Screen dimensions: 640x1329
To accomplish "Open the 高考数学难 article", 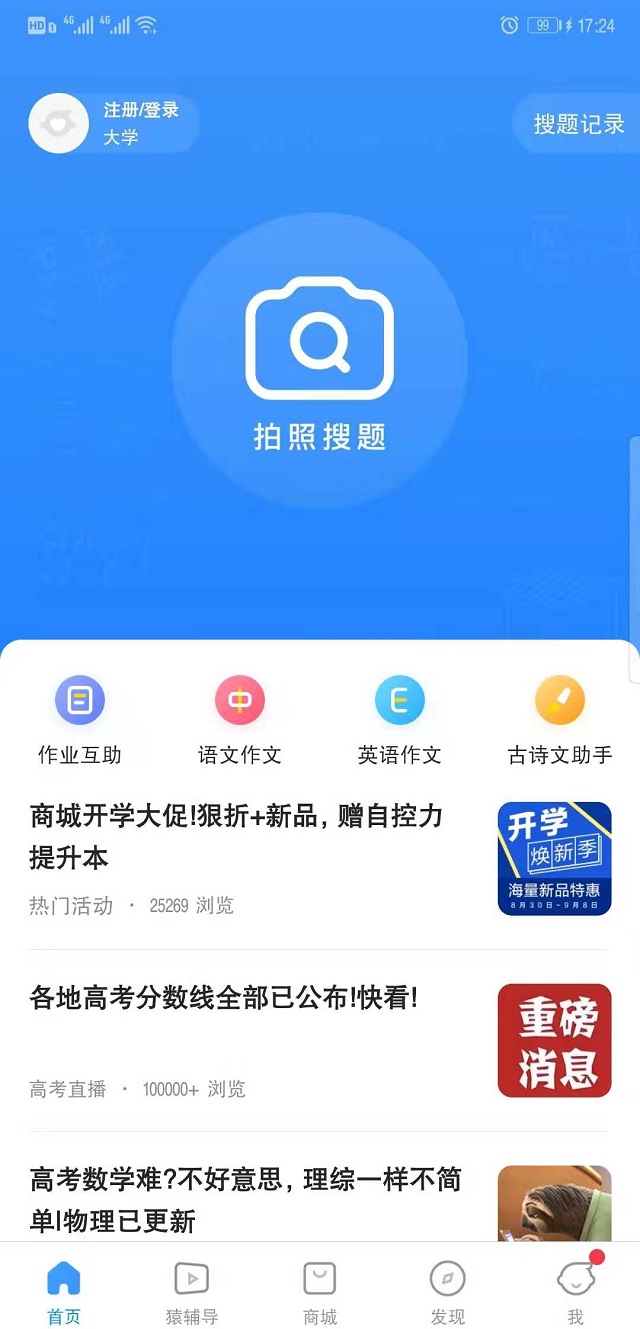I will [x=246, y=1200].
